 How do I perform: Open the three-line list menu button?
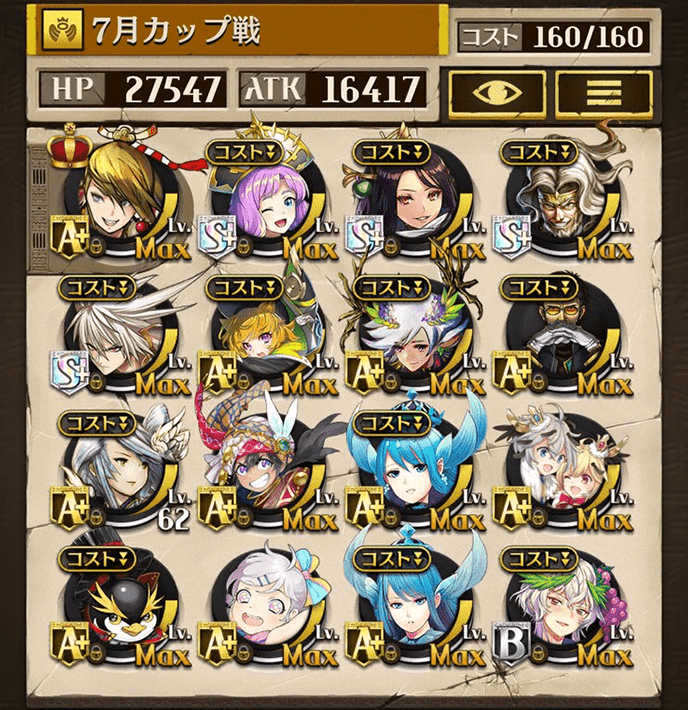[x=602, y=92]
